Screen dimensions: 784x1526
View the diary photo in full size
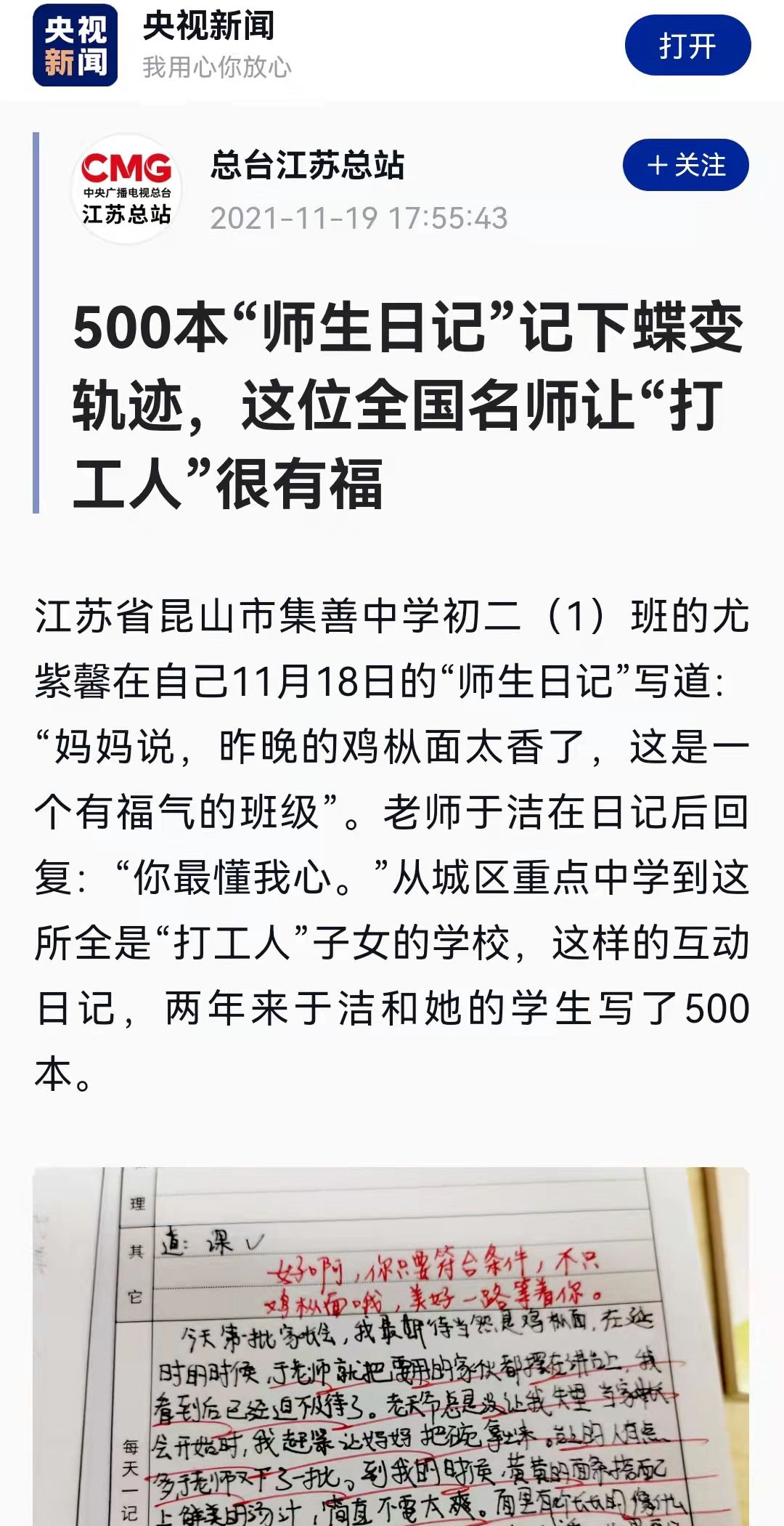coord(391,1344)
